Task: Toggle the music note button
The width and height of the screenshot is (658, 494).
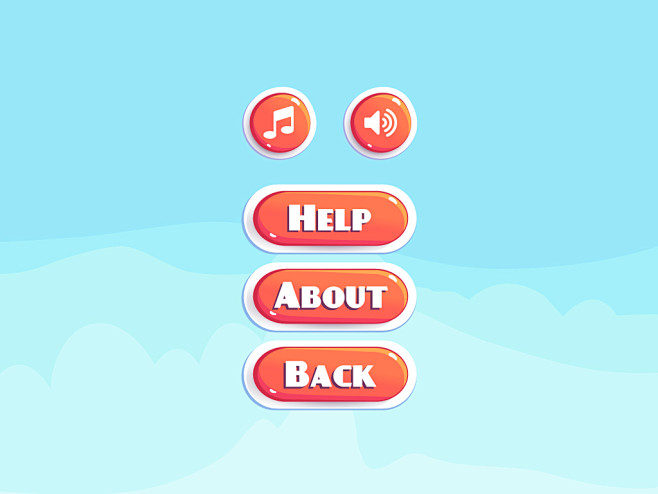Action: coord(279,123)
